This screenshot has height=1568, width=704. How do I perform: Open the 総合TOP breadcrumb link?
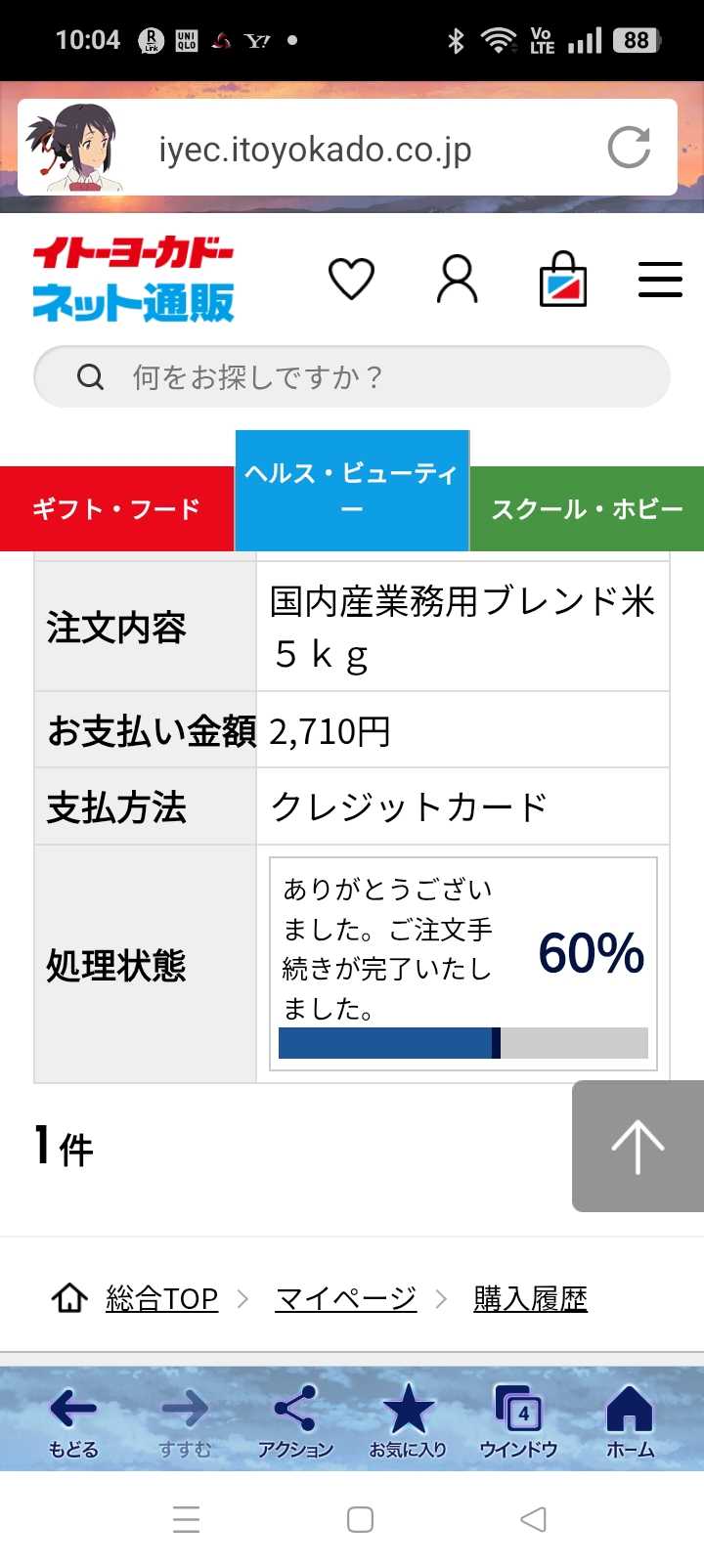click(x=161, y=1299)
